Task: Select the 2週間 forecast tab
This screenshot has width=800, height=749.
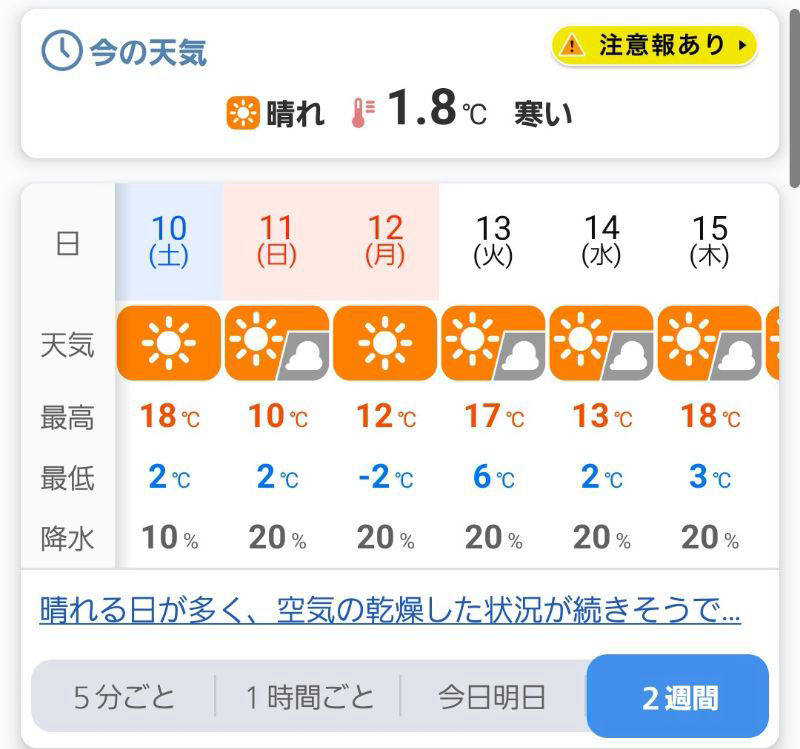Action: tap(679, 696)
